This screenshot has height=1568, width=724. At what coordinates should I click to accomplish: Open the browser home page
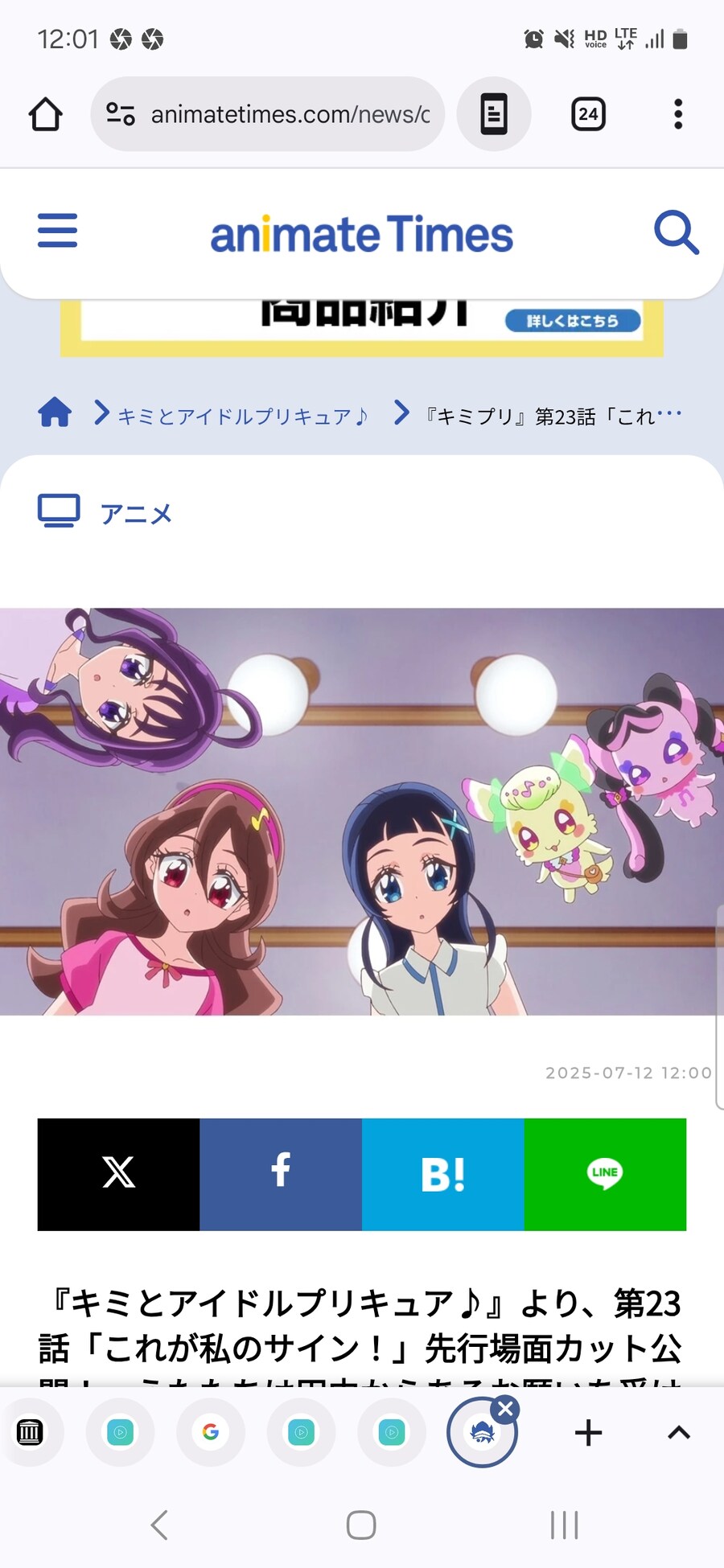[46, 114]
